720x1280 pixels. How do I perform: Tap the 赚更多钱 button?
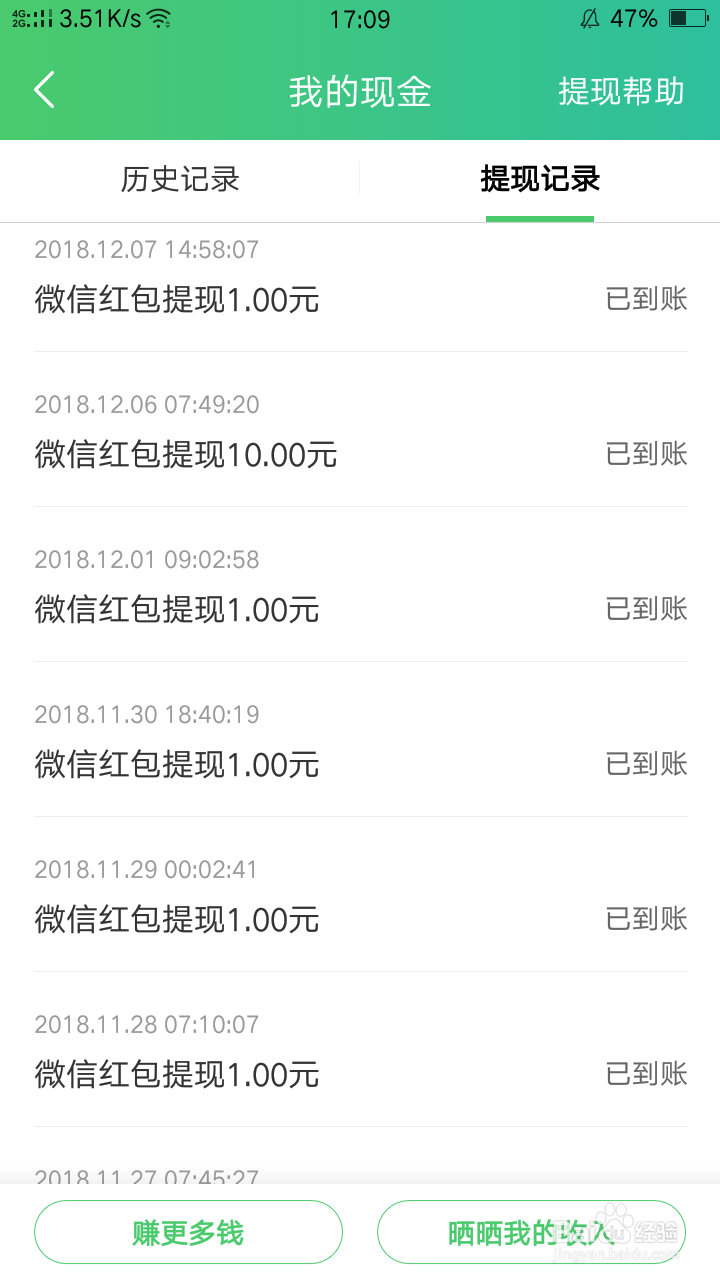pyautogui.click(x=188, y=1232)
